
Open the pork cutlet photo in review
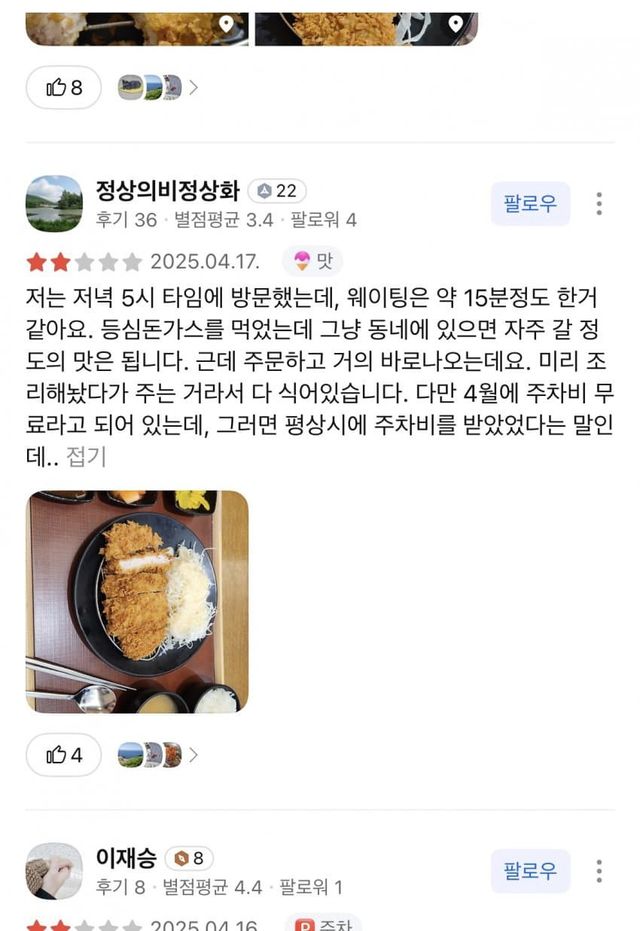(x=136, y=601)
